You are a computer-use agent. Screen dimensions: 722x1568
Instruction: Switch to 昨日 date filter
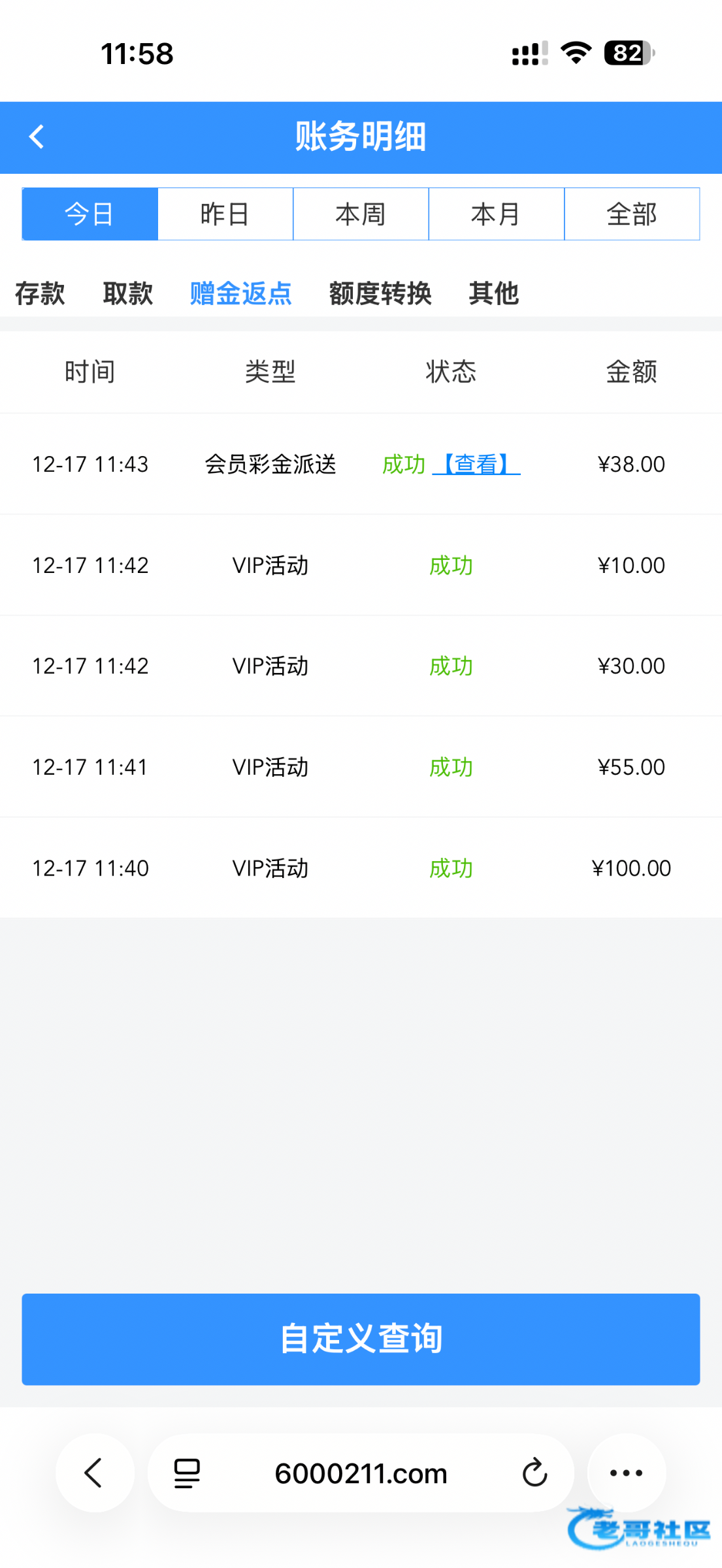[x=225, y=214]
